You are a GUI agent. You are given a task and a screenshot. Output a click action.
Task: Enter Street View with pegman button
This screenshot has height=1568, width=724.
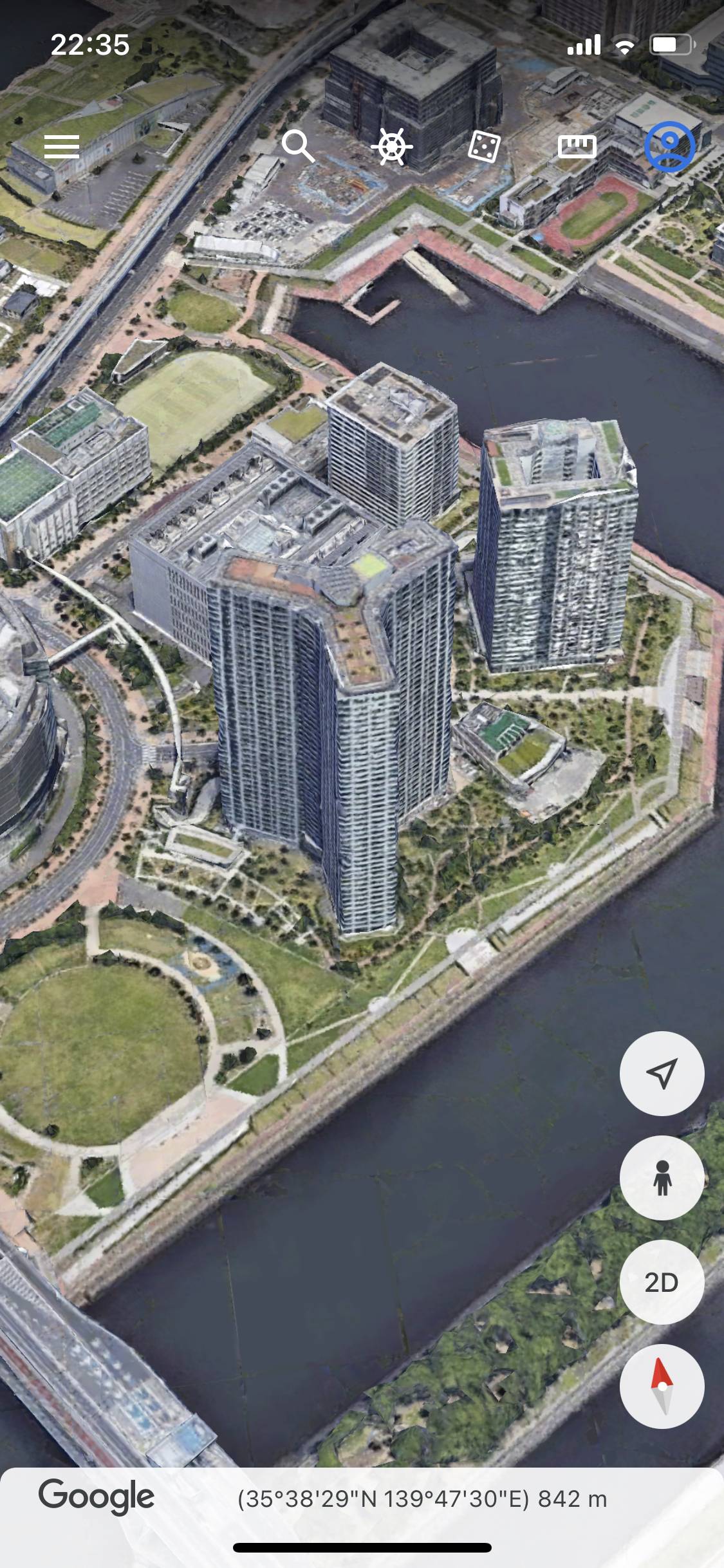(x=662, y=1177)
